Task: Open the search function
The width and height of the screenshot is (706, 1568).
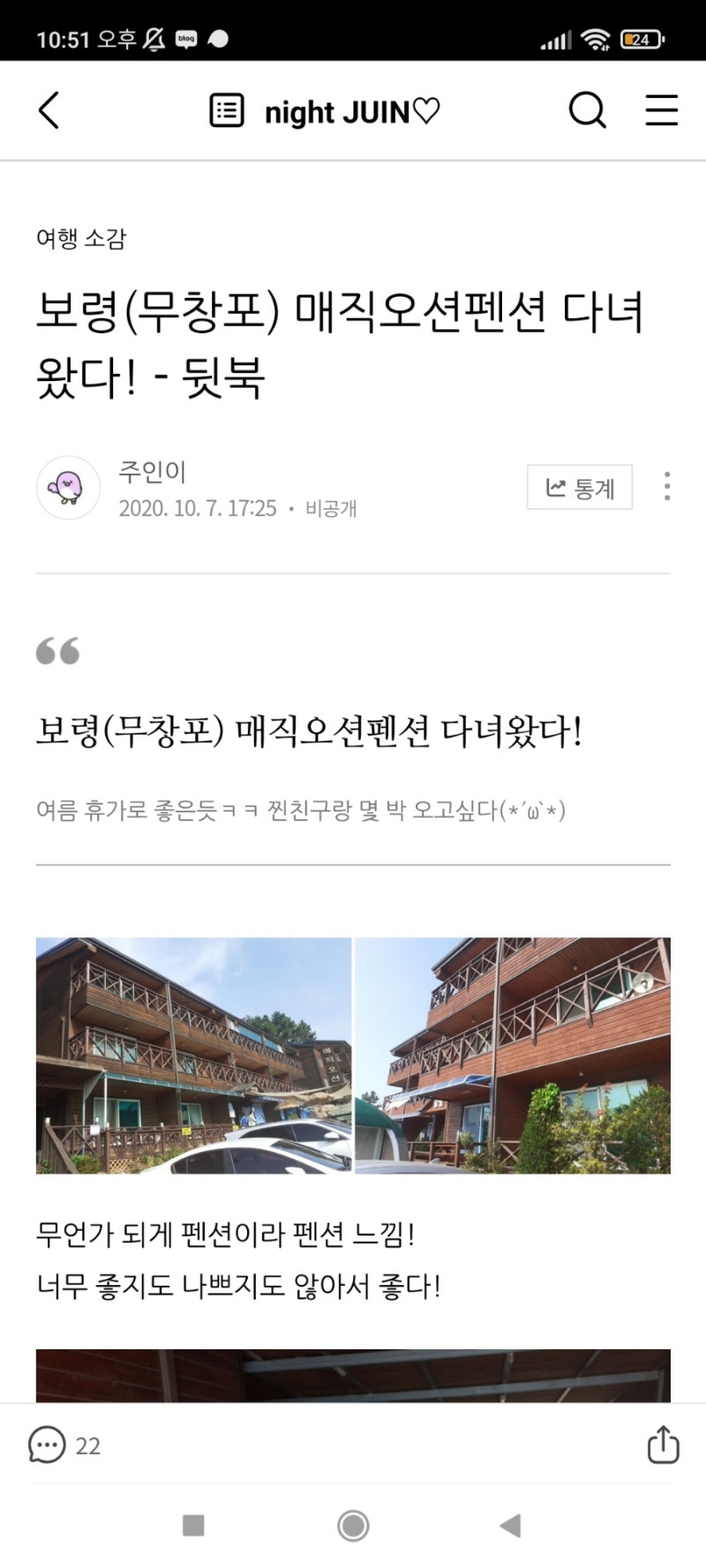Action: point(586,110)
